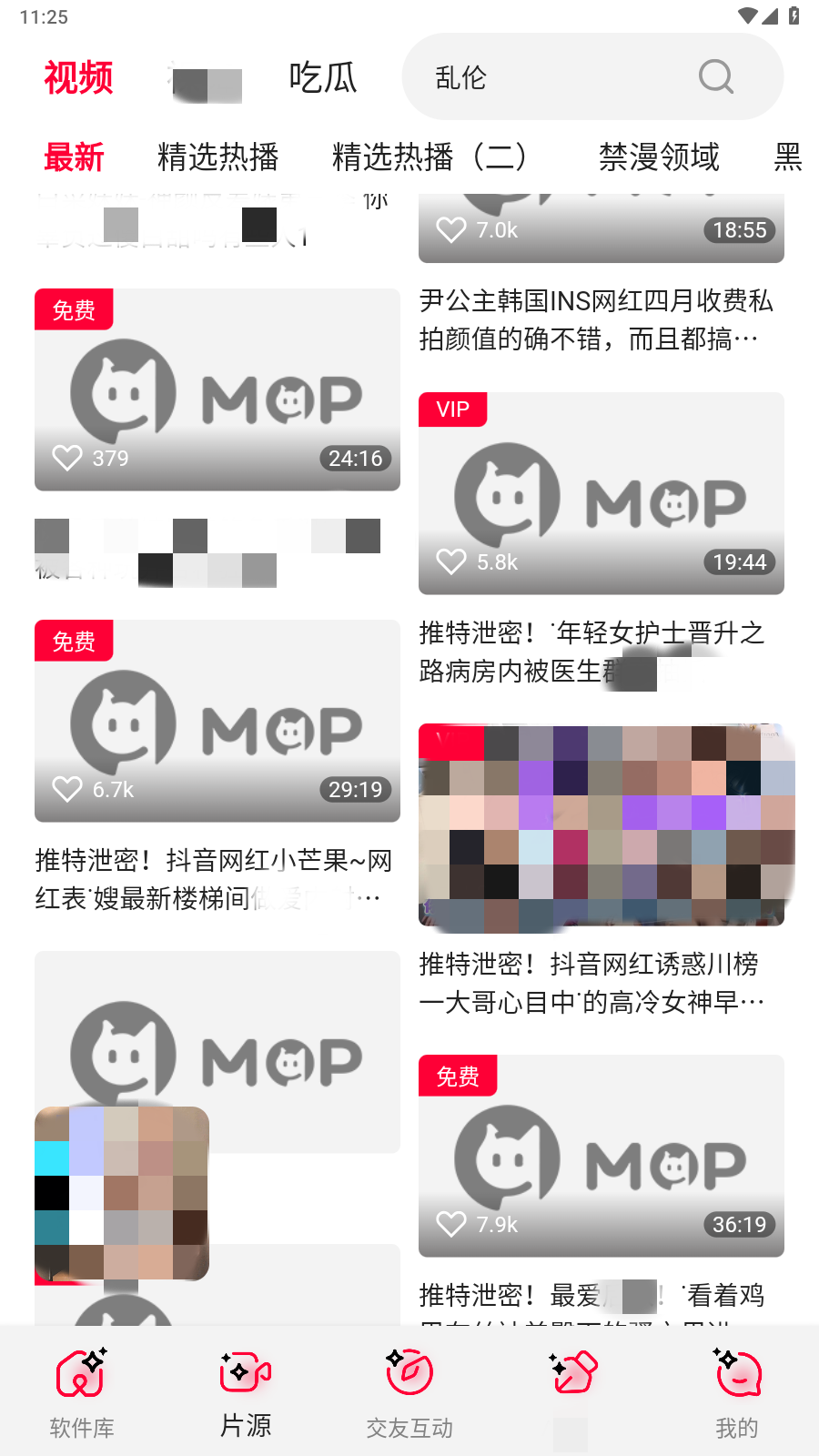819x1456 pixels.
Task: Tap the search magnifier icon
Action: tap(716, 77)
